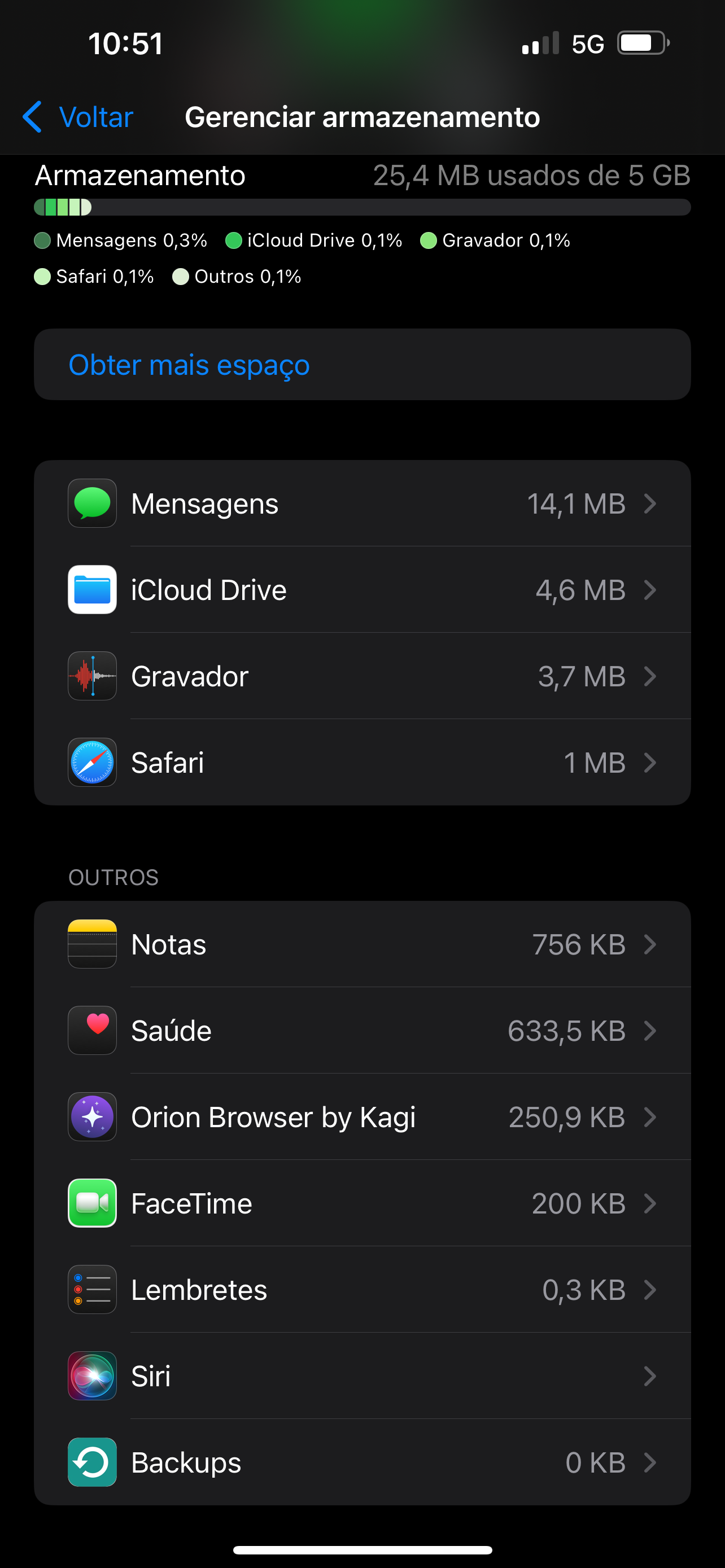Open Mensagens storage details
The width and height of the screenshot is (725, 1568).
coord(362,504)
